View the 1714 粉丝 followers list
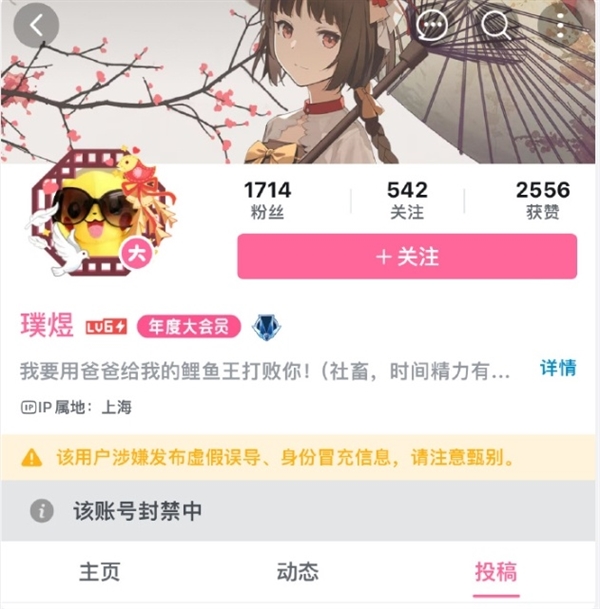 tap(267, 200)
